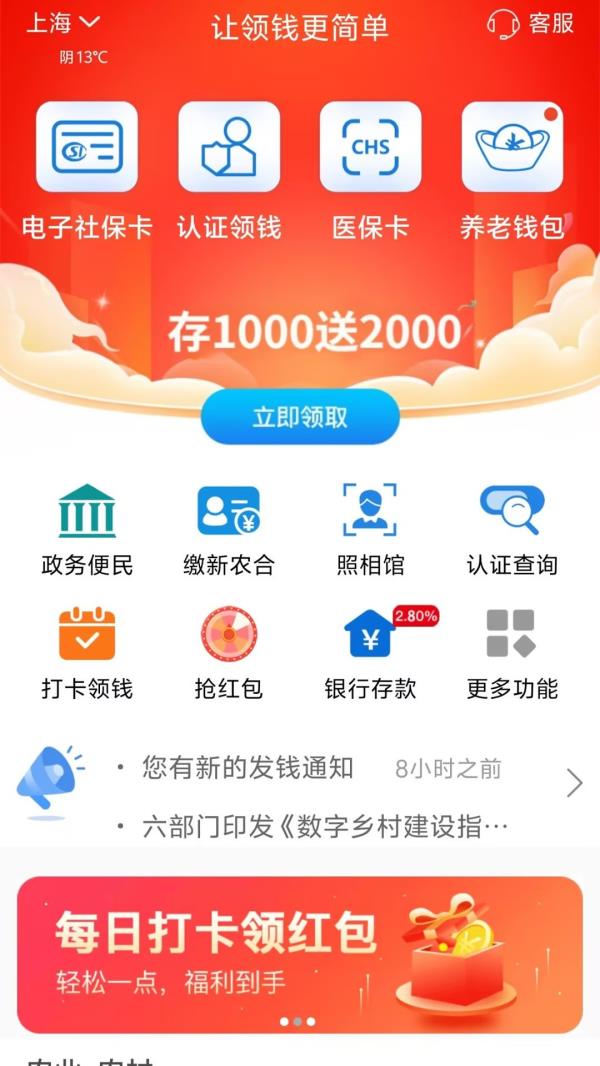Viewport: 600px width, 1066px height.
Task: Open 政务便民 services
Action: 87,529
